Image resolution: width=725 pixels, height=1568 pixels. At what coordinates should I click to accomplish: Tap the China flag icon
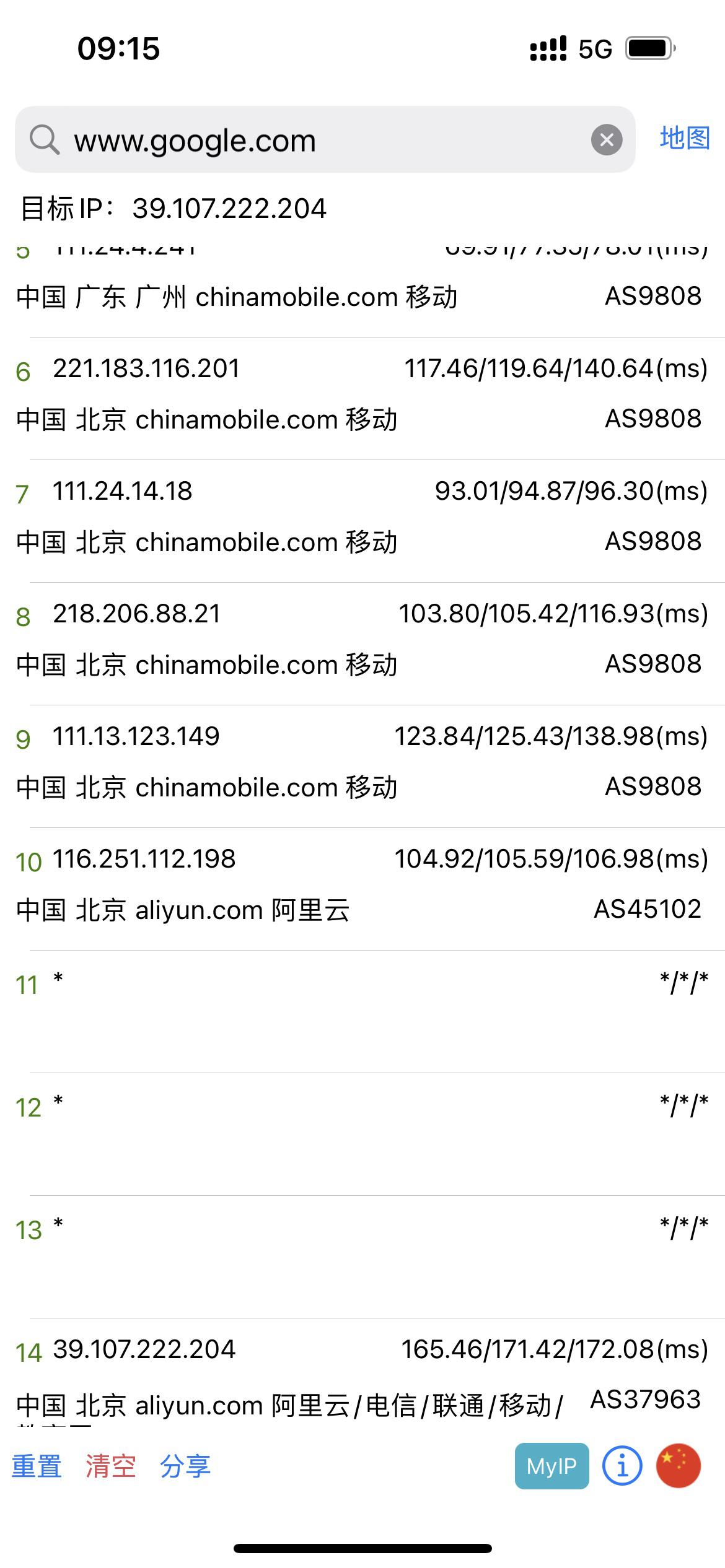[x=679, y=1466]
